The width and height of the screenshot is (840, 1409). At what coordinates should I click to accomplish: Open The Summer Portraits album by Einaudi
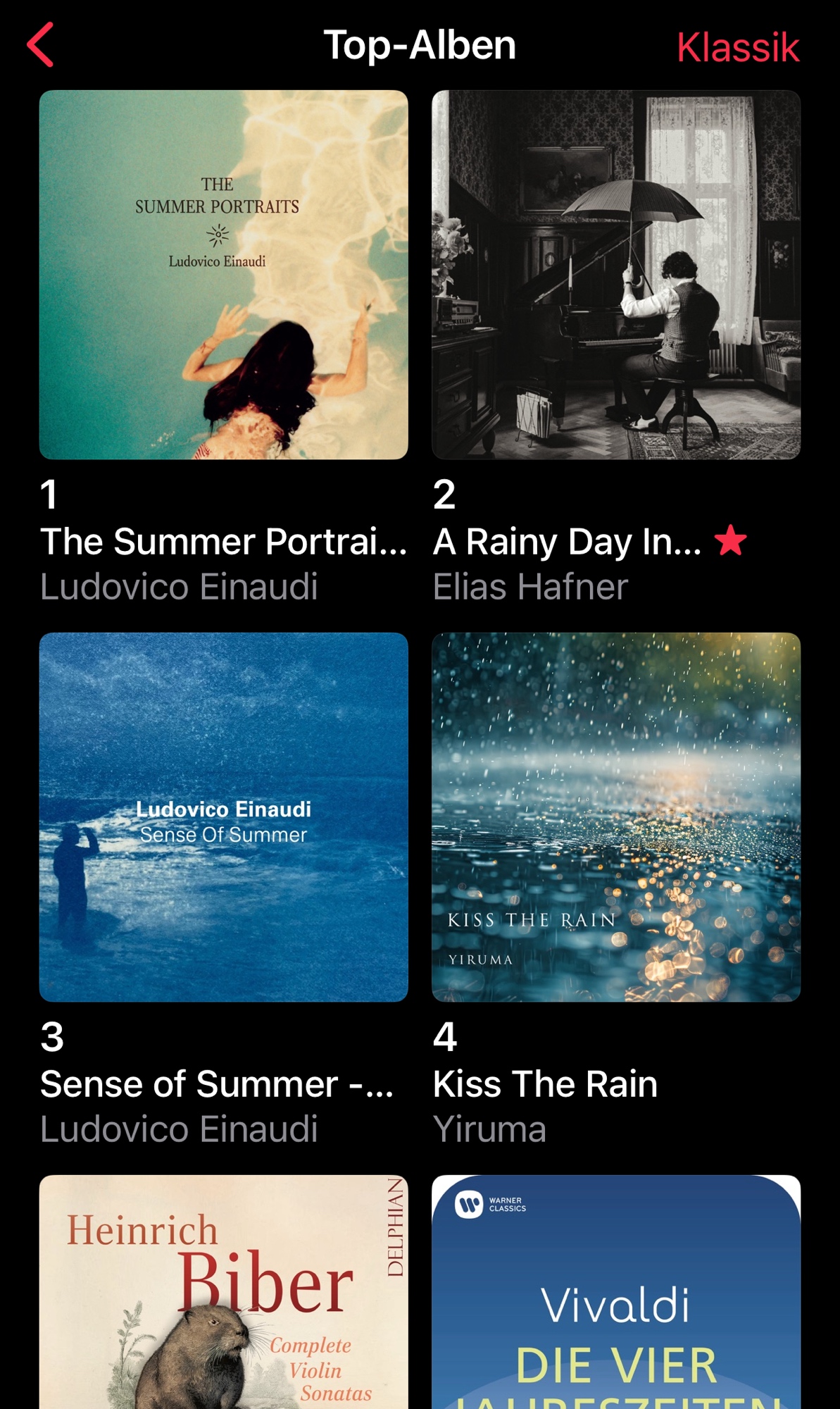pyautogui.click(x=223, y=275)
